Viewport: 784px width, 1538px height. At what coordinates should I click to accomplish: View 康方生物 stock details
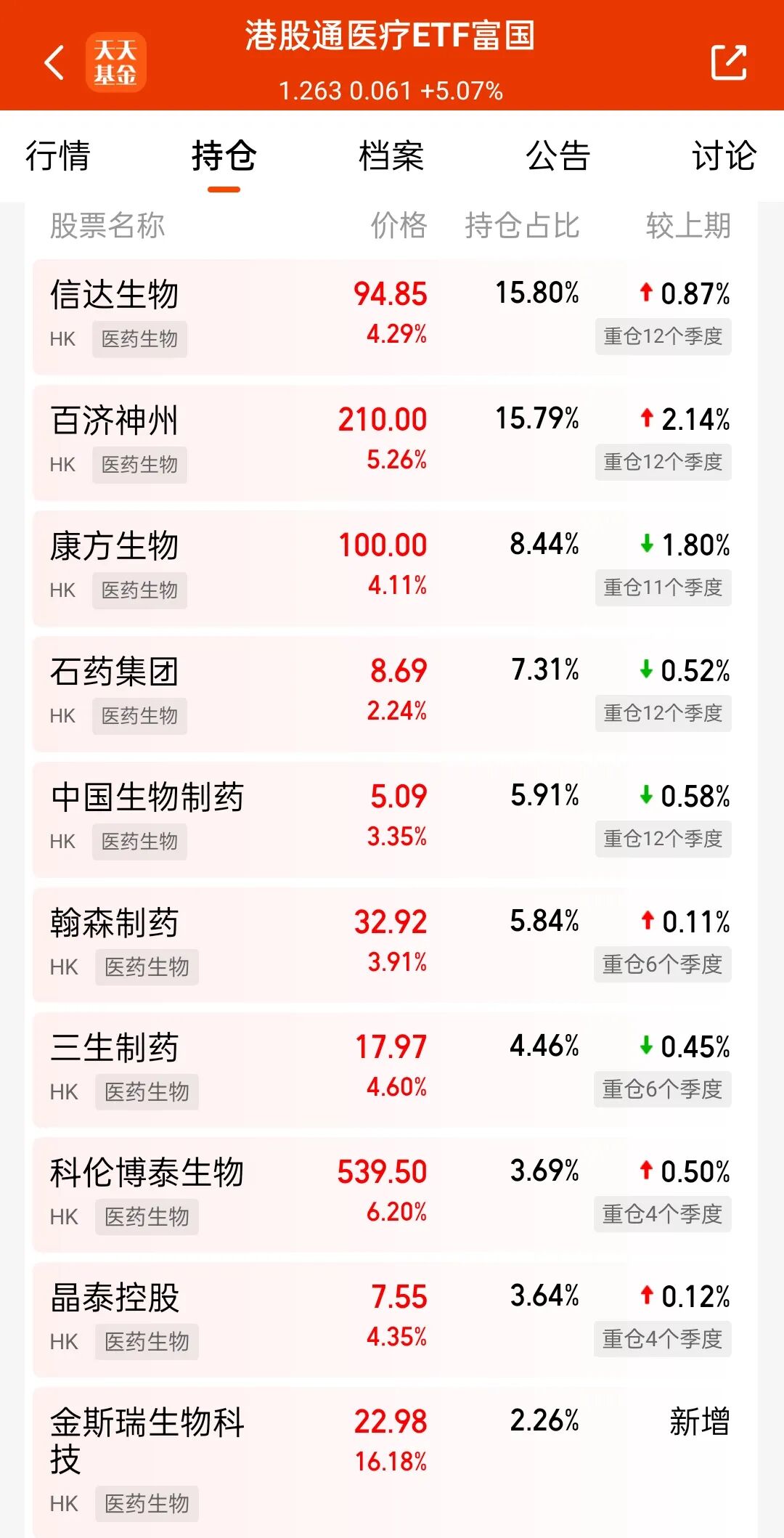tap(392, 567)
